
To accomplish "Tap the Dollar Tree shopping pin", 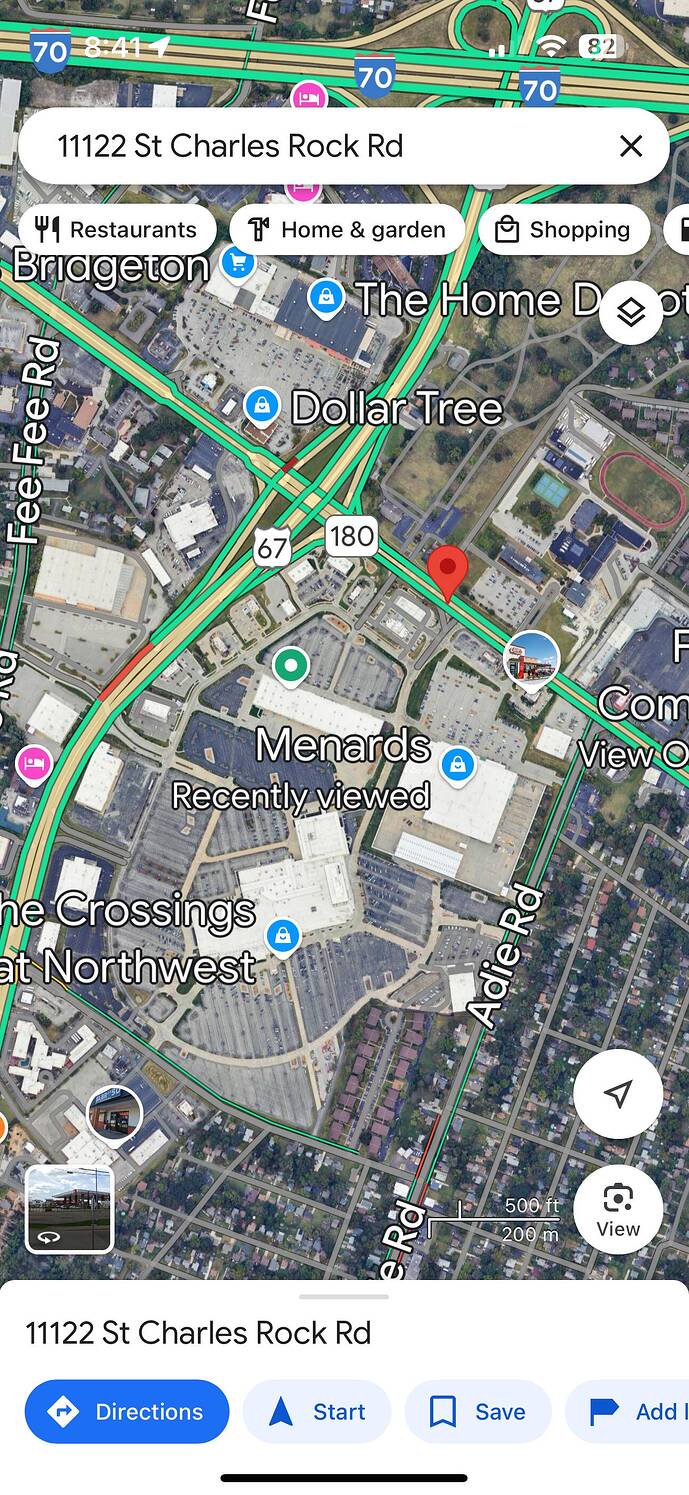I will click(x=261, y=405).
